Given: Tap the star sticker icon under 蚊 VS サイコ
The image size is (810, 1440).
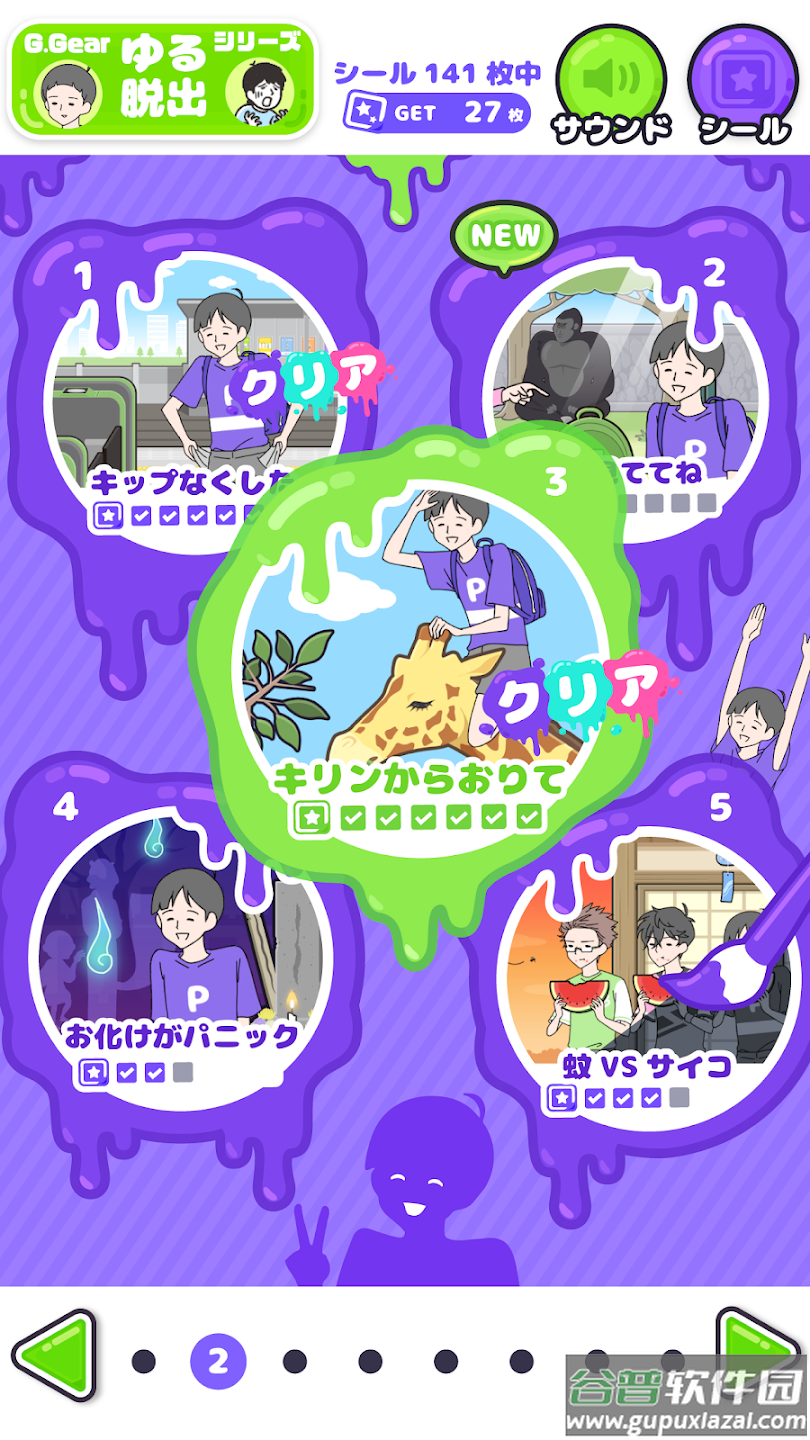Looking at the screenshot, I should 564,1098.
